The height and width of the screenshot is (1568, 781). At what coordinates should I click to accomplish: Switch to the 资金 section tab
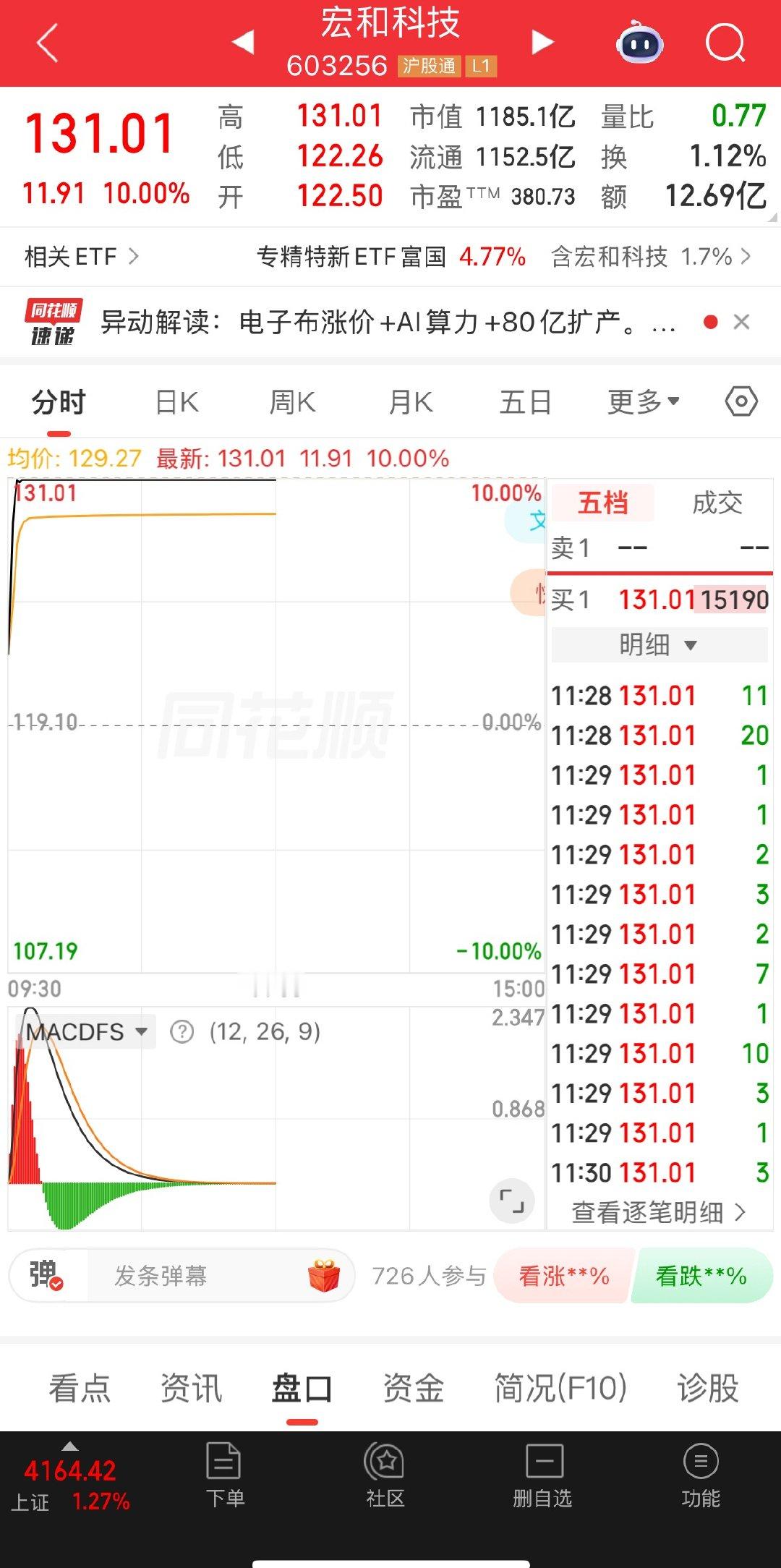coord(413,1388)
